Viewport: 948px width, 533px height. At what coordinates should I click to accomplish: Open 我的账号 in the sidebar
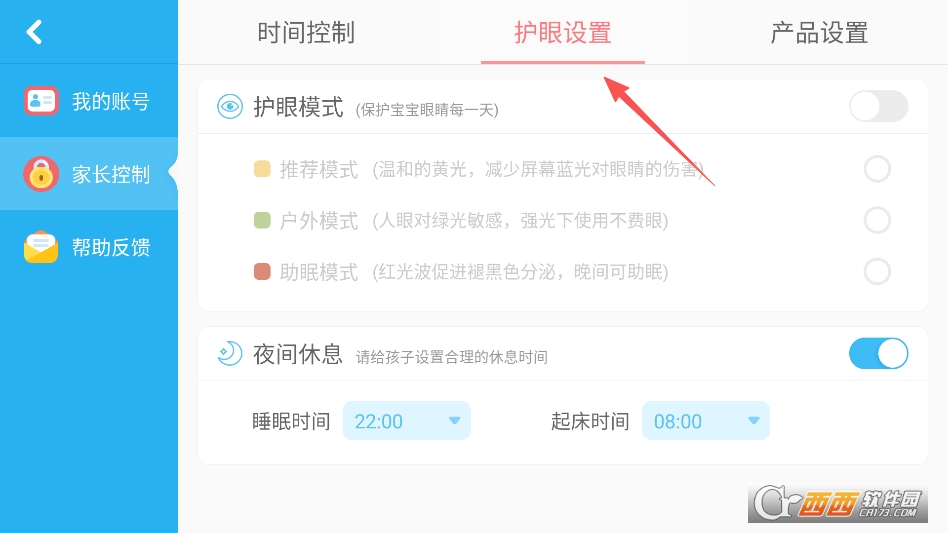(88, 101)
